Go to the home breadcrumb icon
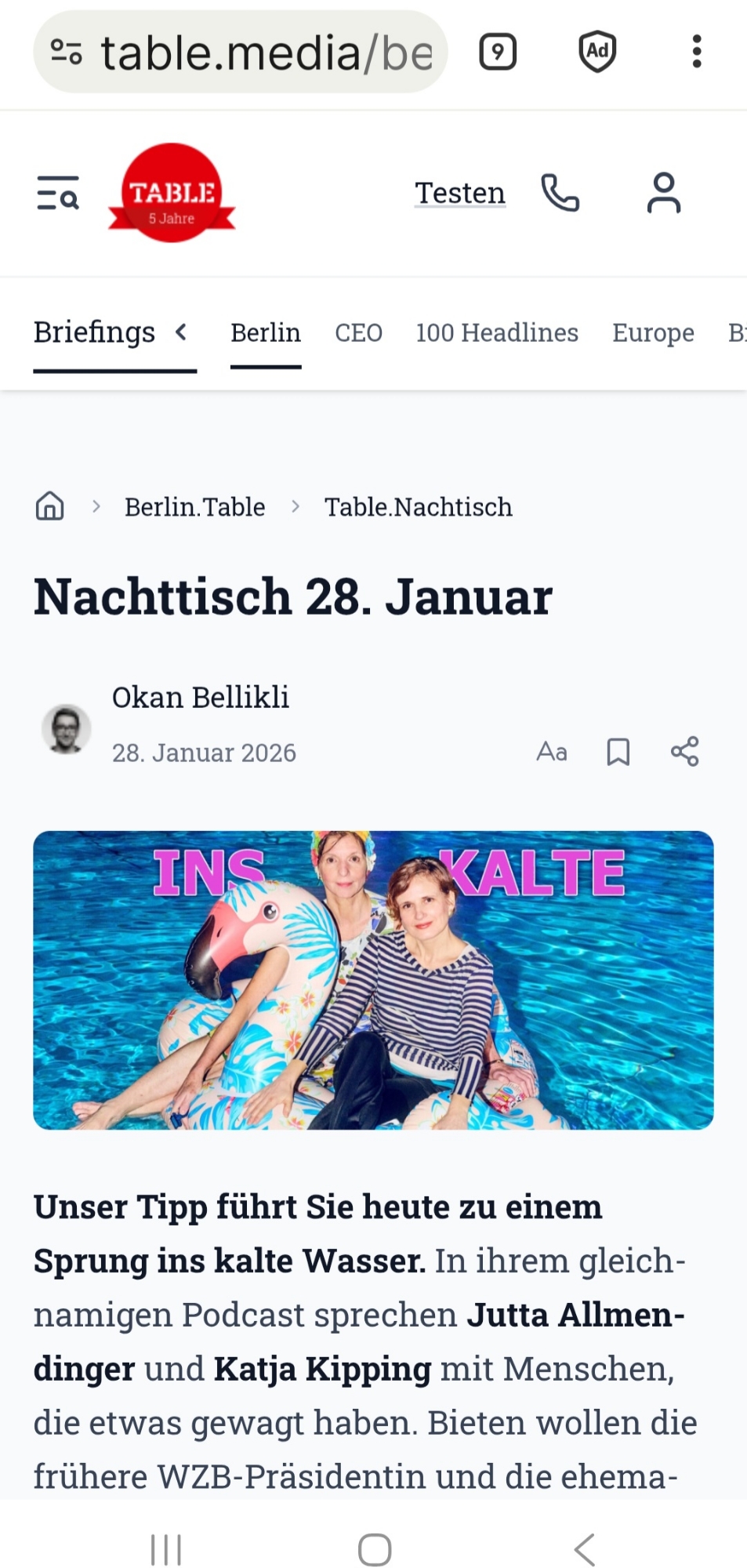The image size is (747, 1568). 49,506
